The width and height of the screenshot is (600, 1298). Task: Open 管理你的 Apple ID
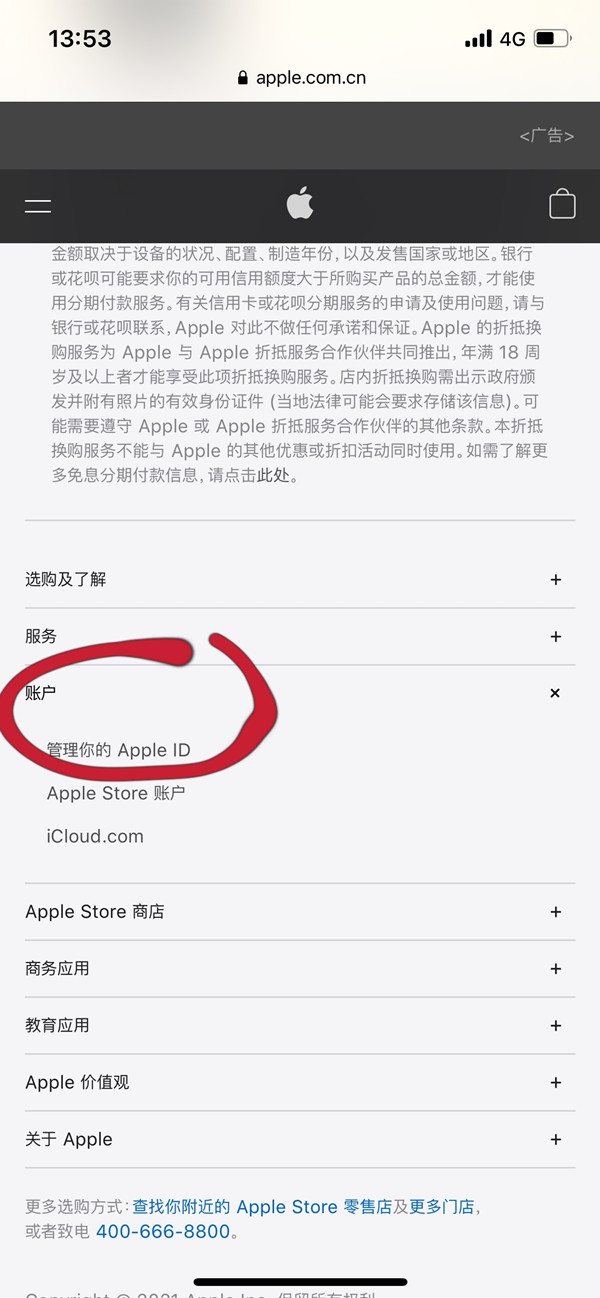[x=118, y=750]
